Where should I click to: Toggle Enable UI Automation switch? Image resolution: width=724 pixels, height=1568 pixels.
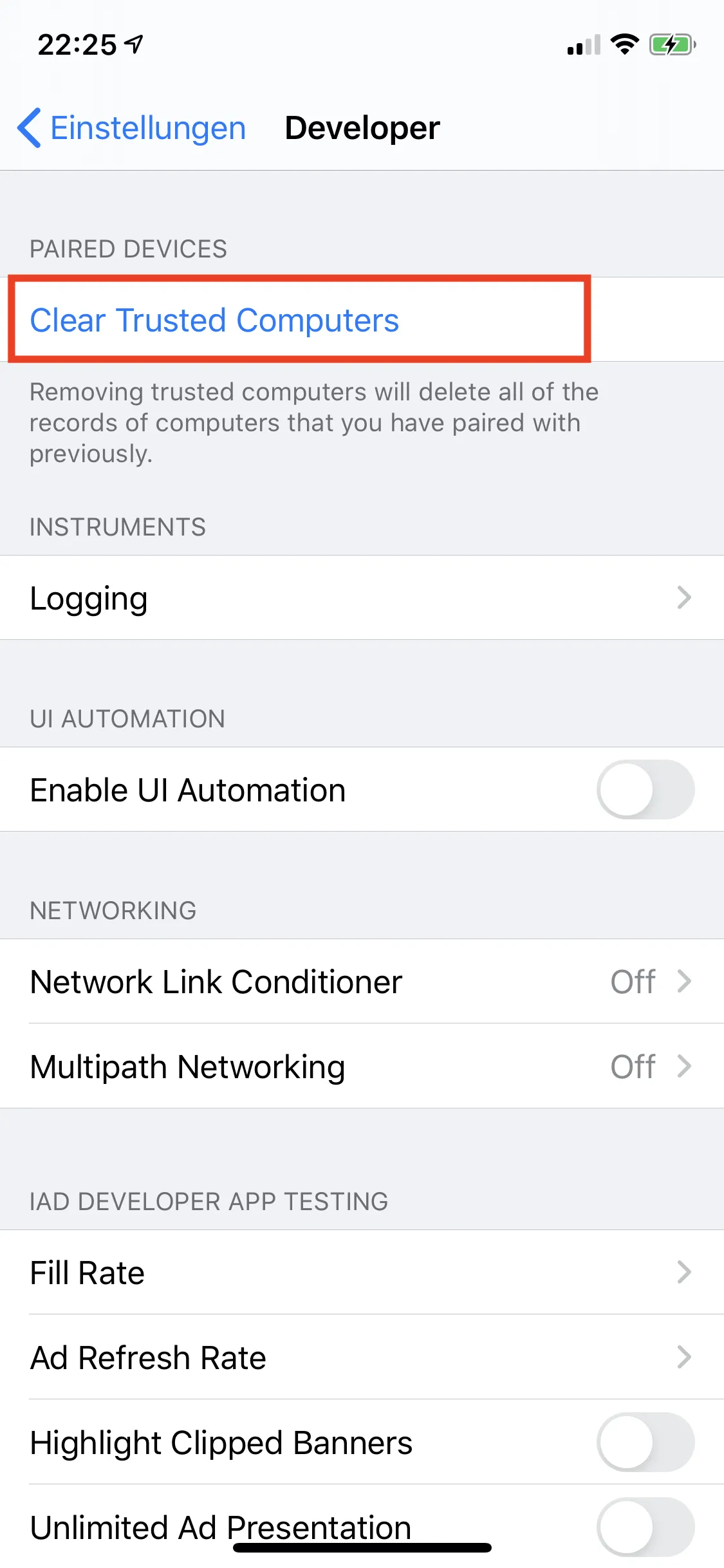645,789
